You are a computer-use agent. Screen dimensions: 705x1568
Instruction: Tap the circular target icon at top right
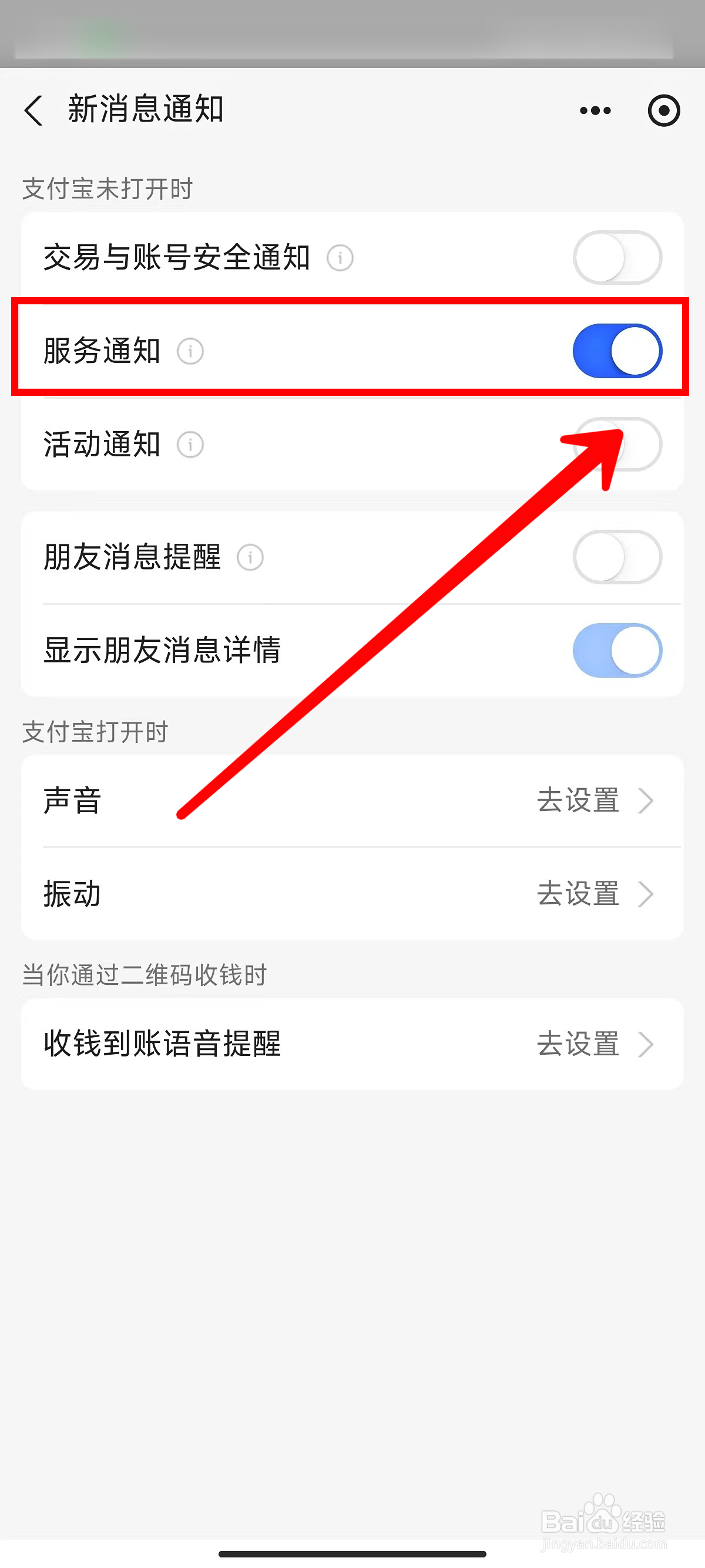pyautogui.click(x=664, y=110)
